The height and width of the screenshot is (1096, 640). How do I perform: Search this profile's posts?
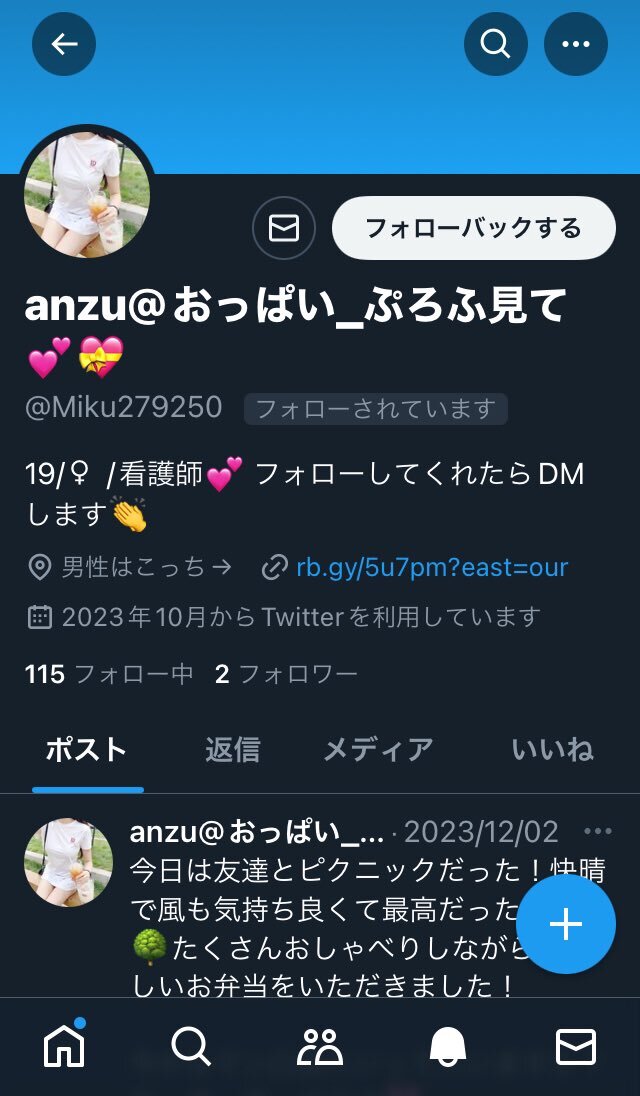496,44
